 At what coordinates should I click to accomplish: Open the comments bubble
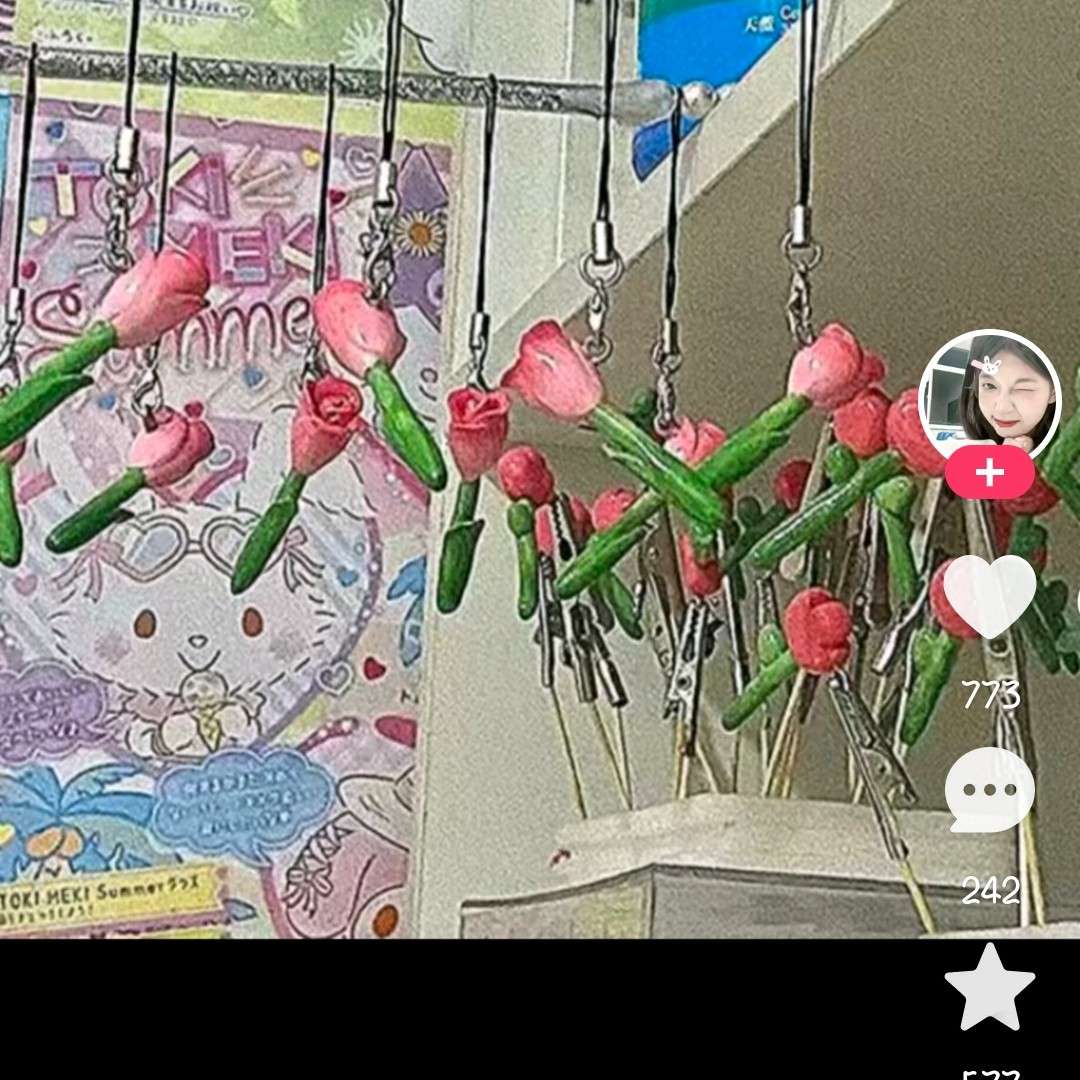click(989, 790)
